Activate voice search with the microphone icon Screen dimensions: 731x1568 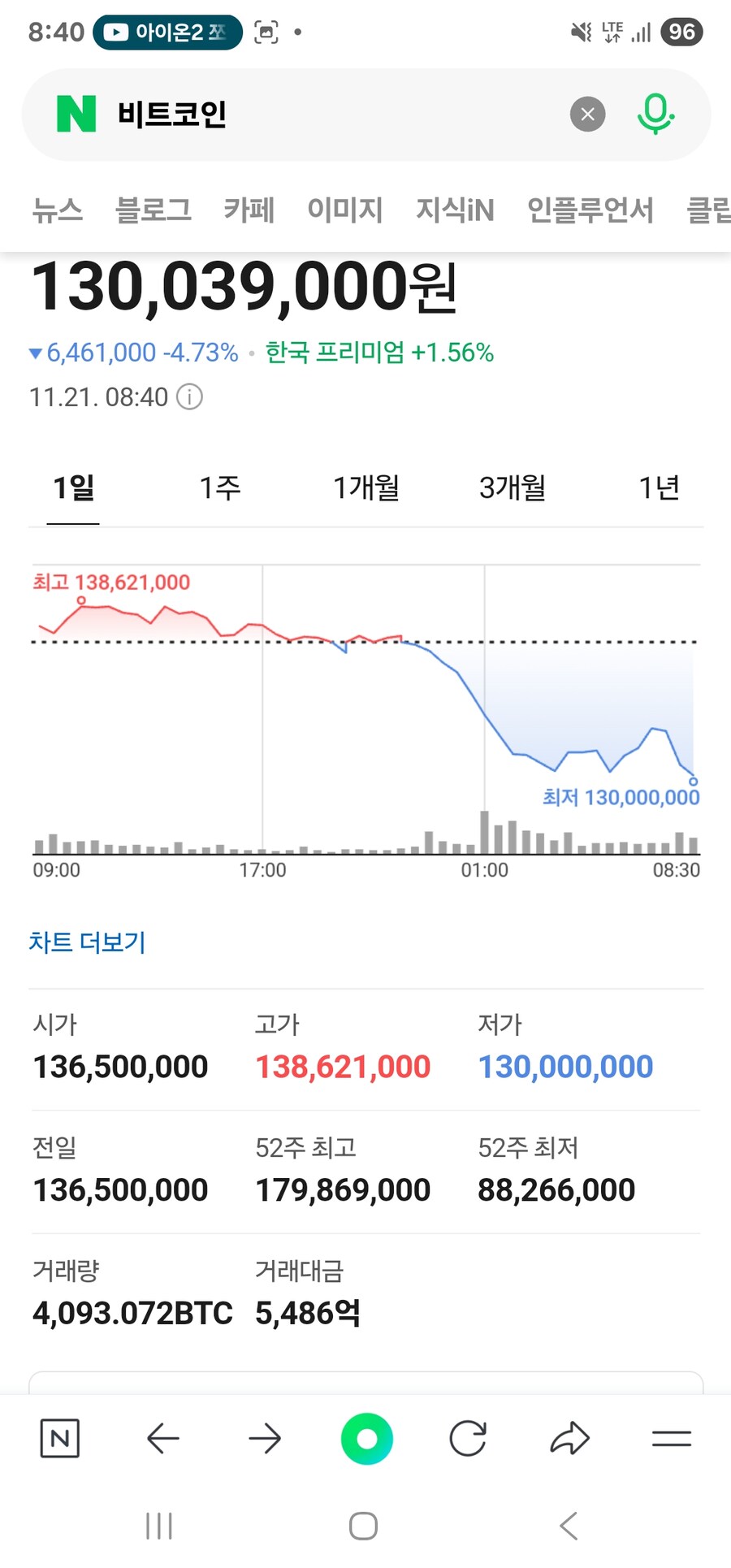[x=656, y=114]
